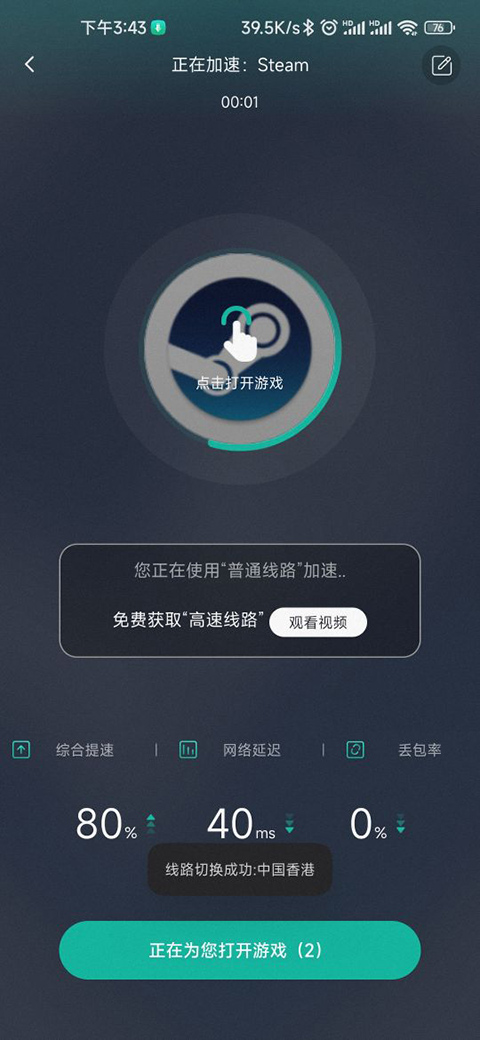Tap the Steam circle to open game
The width and height of the screenshot is (480, 1040).
[x=239, y=350]
